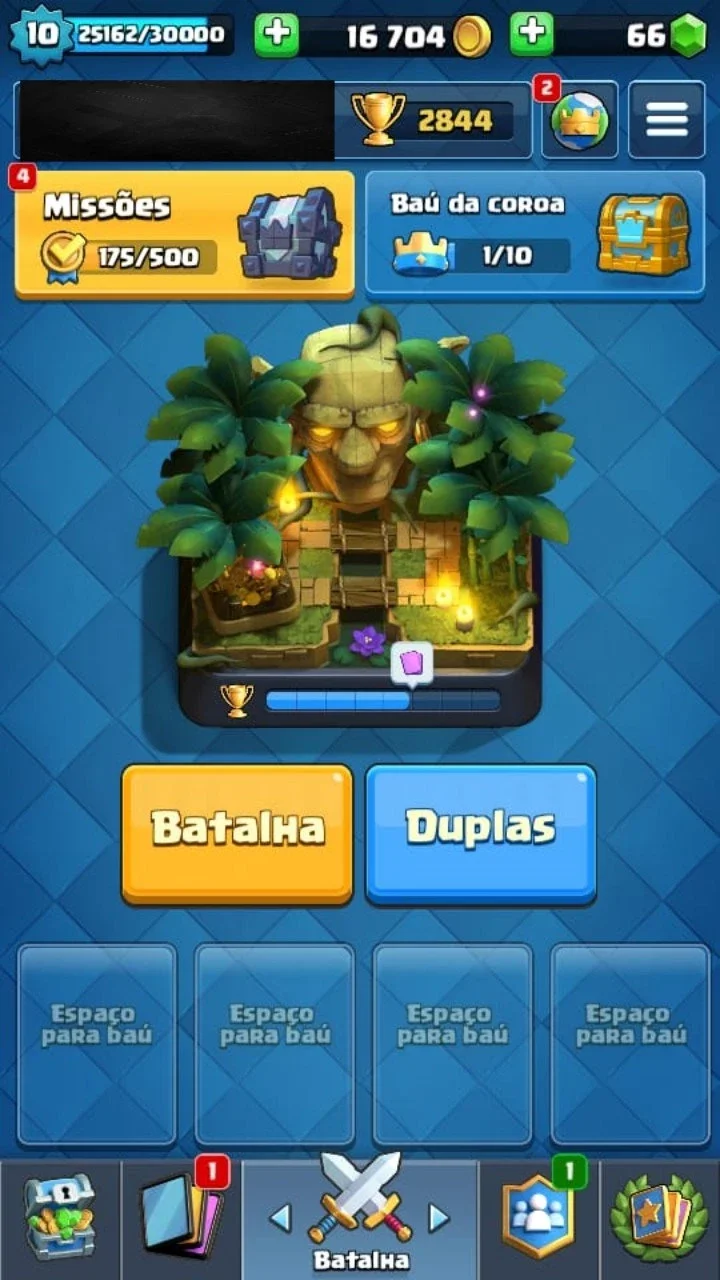
Task: Open the trophy count 2844 panel
Action: [433, 120]
